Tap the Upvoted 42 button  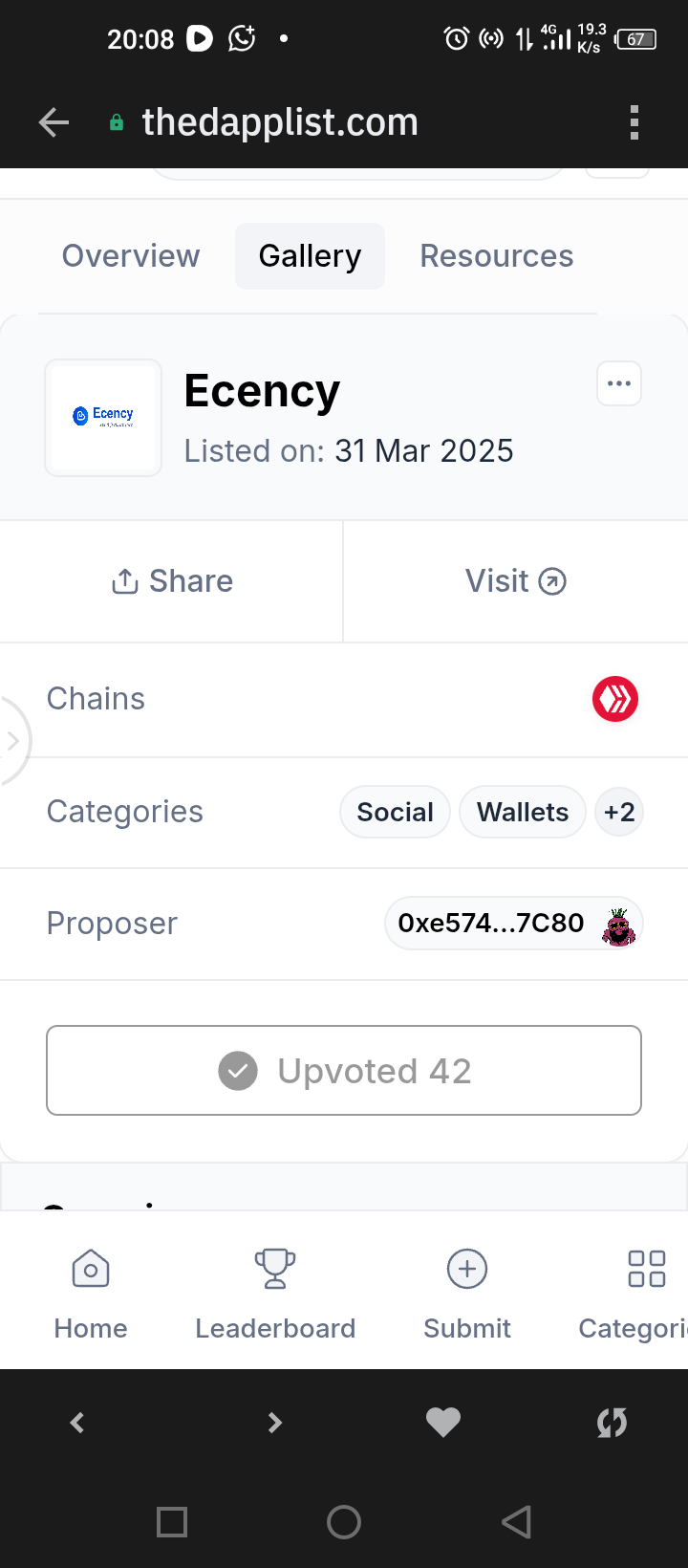click(x=344, y=1071)
